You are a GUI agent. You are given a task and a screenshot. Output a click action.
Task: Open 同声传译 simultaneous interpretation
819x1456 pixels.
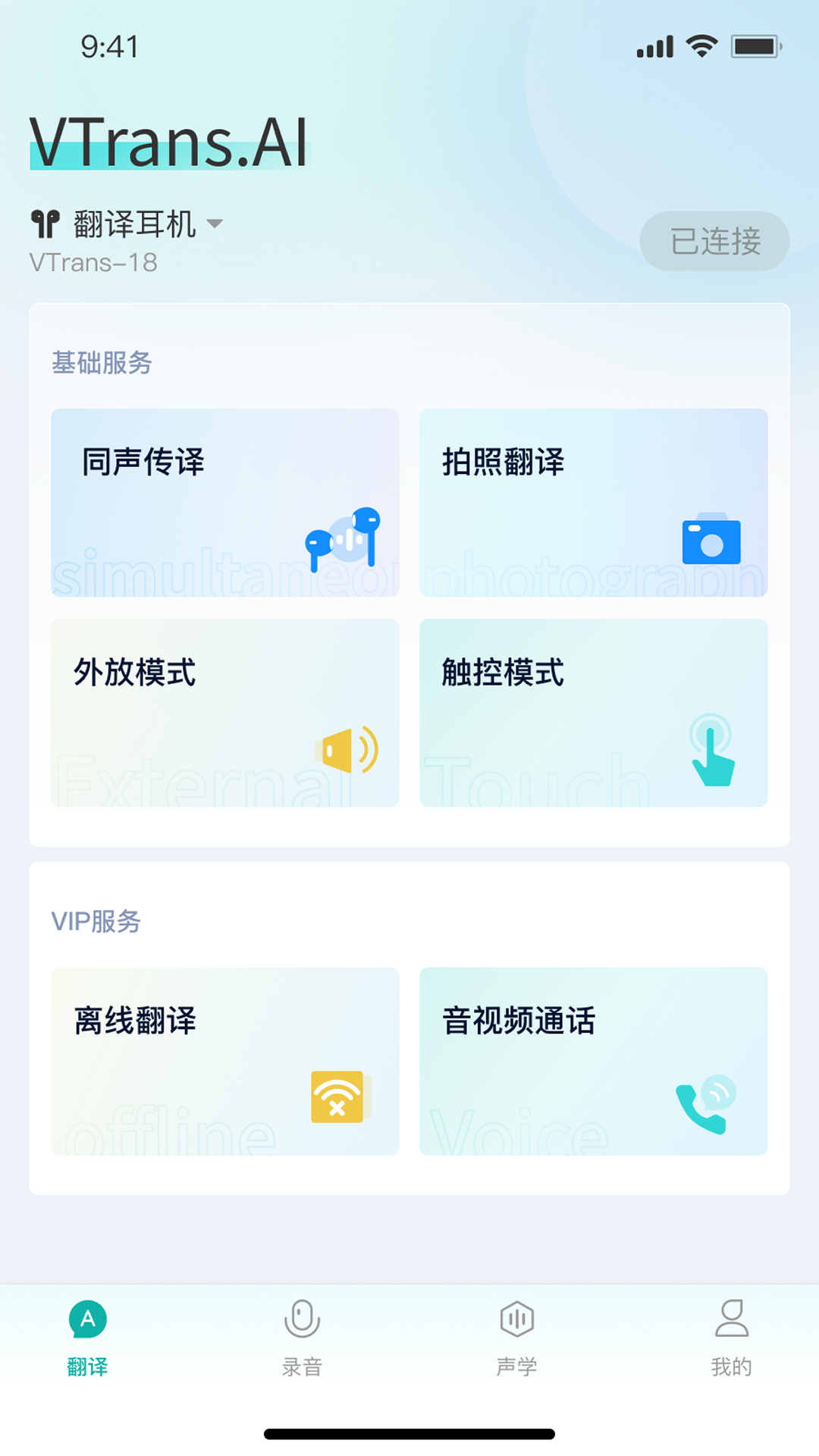click(x=225, y=503)
